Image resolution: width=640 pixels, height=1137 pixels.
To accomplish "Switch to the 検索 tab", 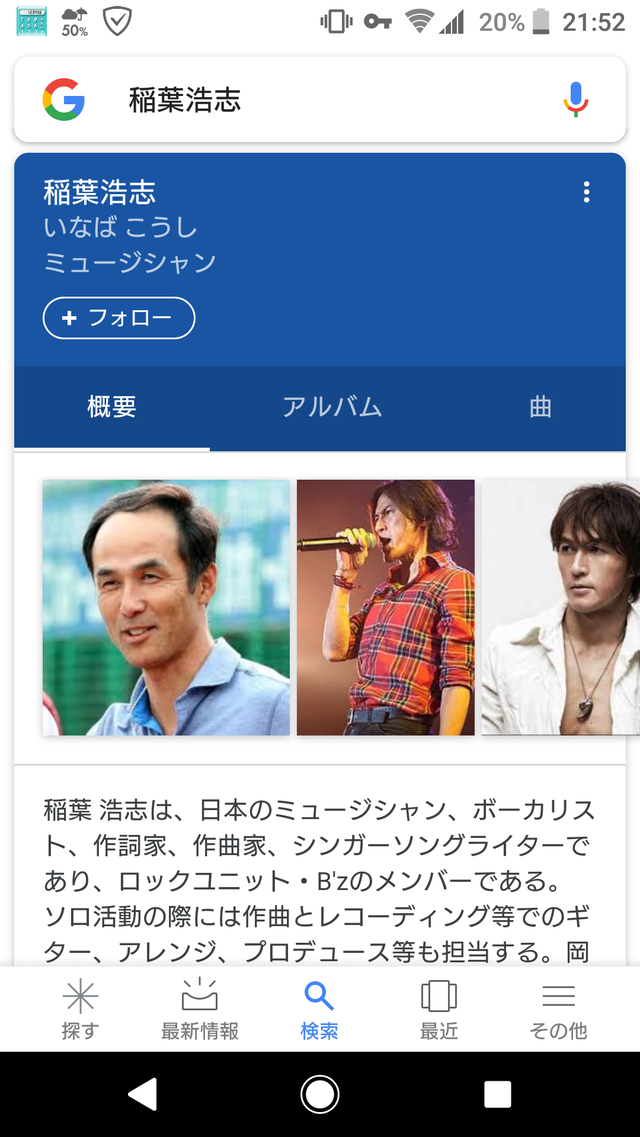I will [x=319, y=1009].
